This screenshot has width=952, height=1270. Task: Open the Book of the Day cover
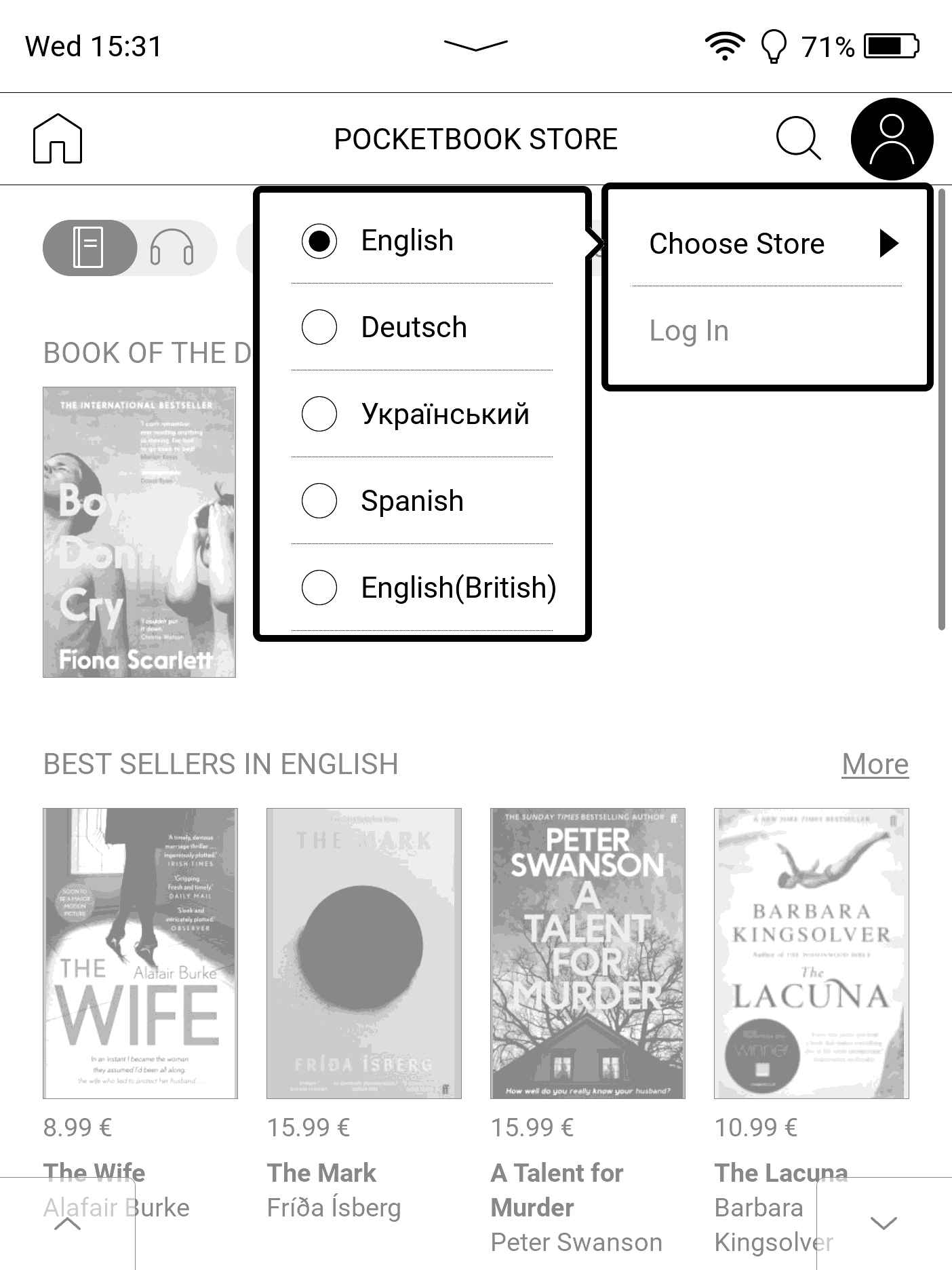139,532
